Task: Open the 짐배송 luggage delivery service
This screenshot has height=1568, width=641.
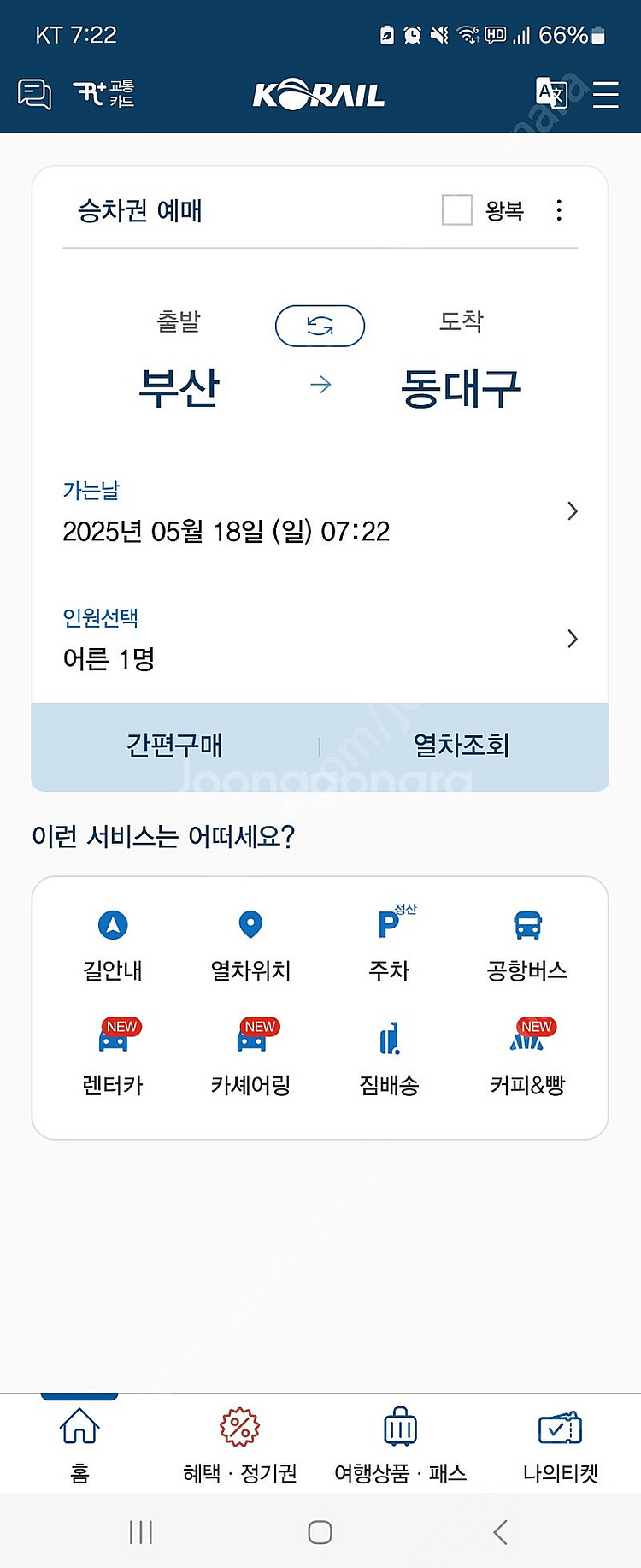Action: point(389,1056)
